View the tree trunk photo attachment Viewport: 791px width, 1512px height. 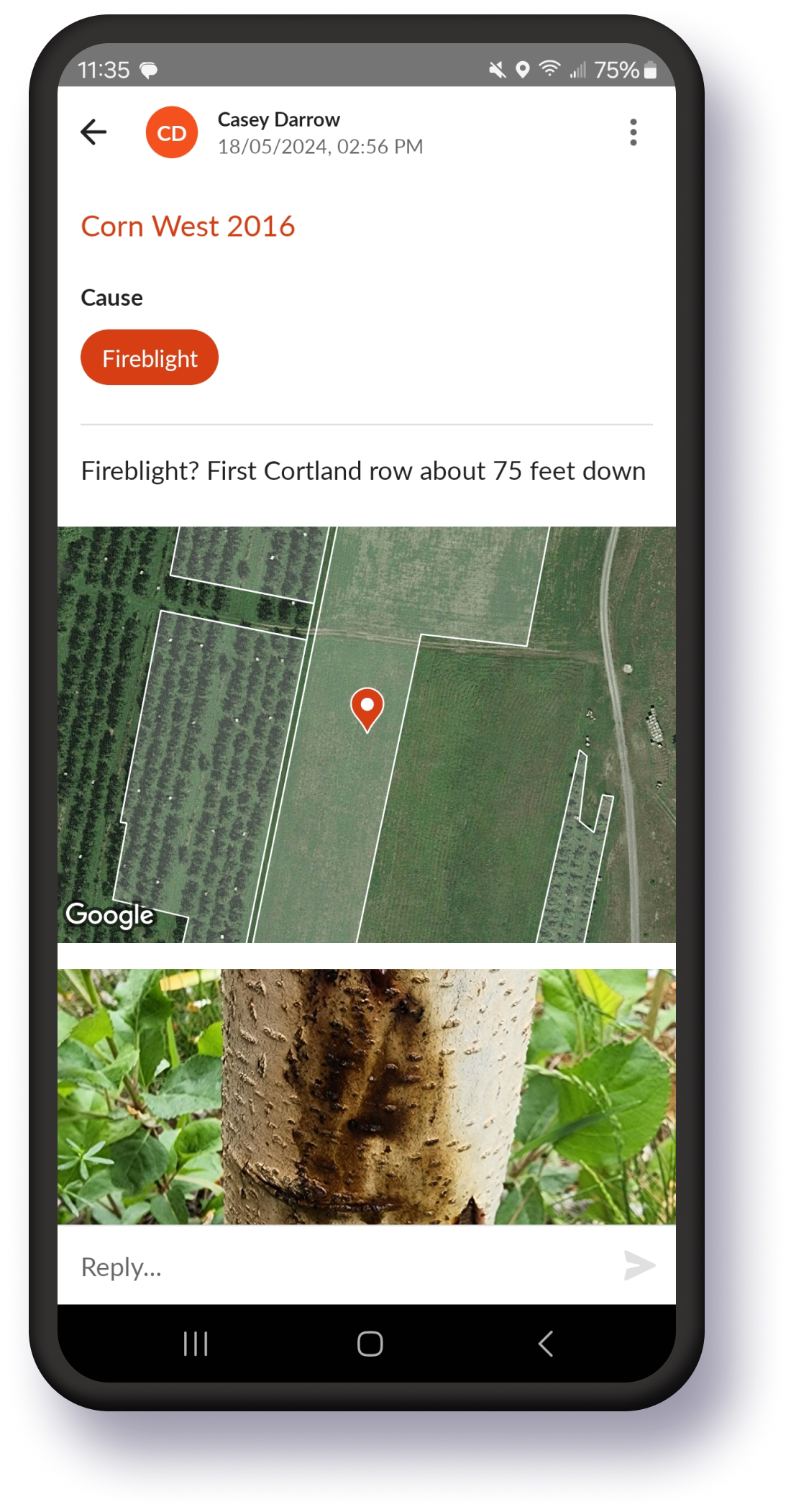click(367, 1096)
